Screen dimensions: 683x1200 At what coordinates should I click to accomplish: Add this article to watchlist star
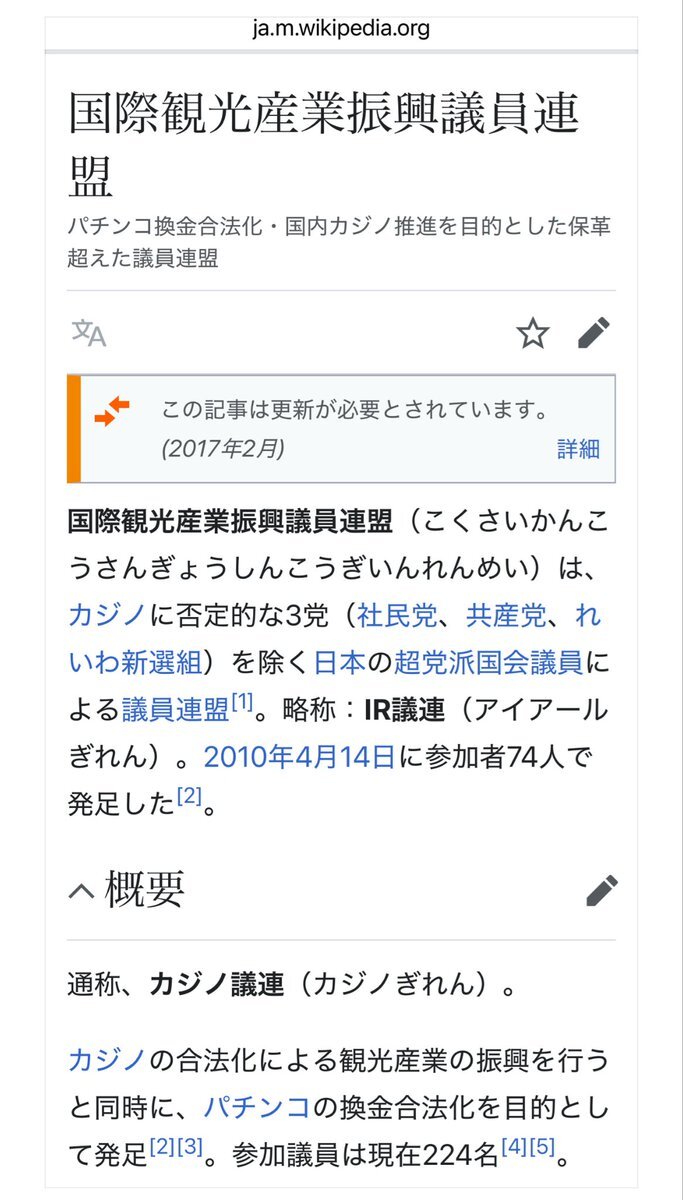pyautogui.click(x=533, y=333)
